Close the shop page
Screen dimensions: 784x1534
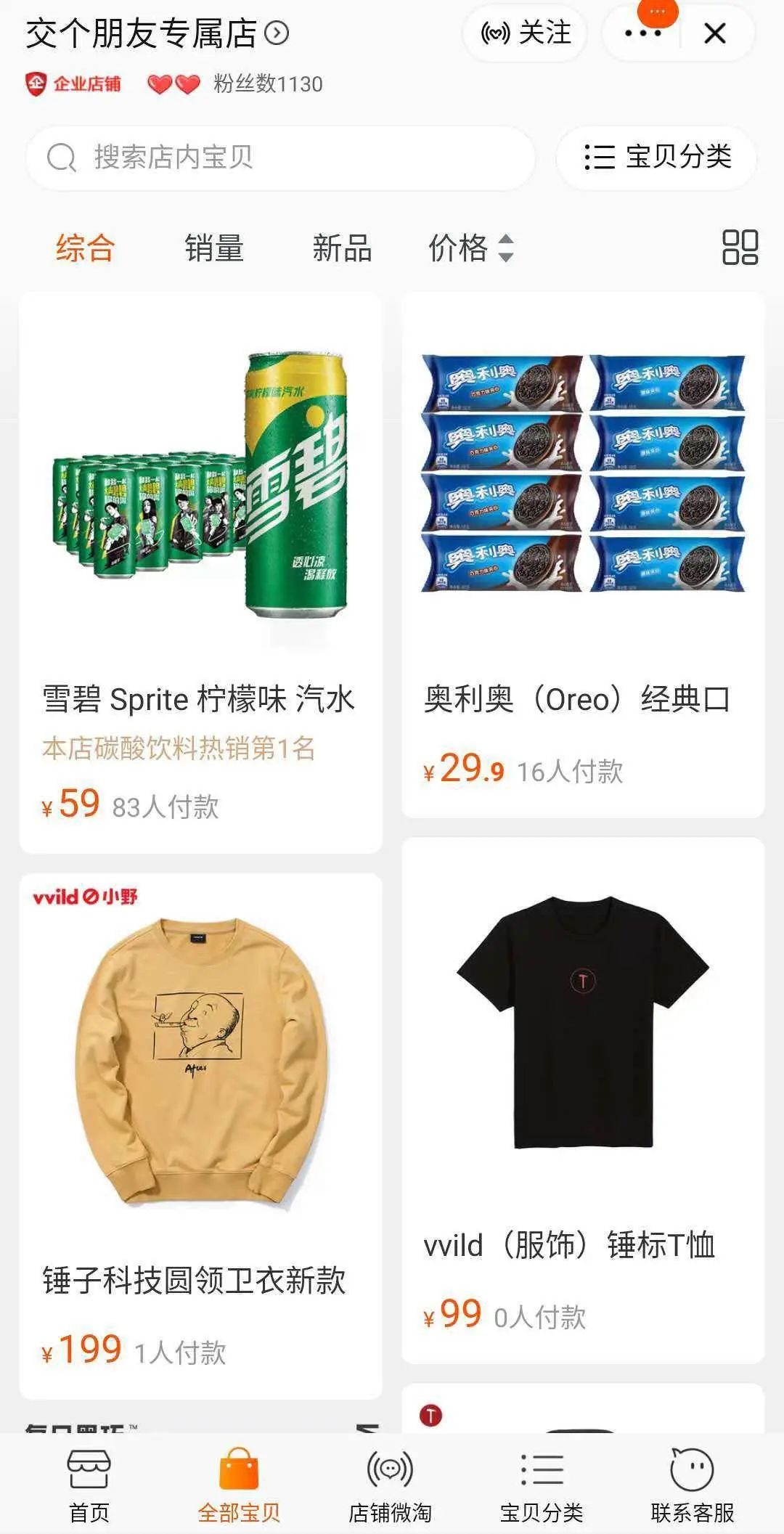point(715,33)
